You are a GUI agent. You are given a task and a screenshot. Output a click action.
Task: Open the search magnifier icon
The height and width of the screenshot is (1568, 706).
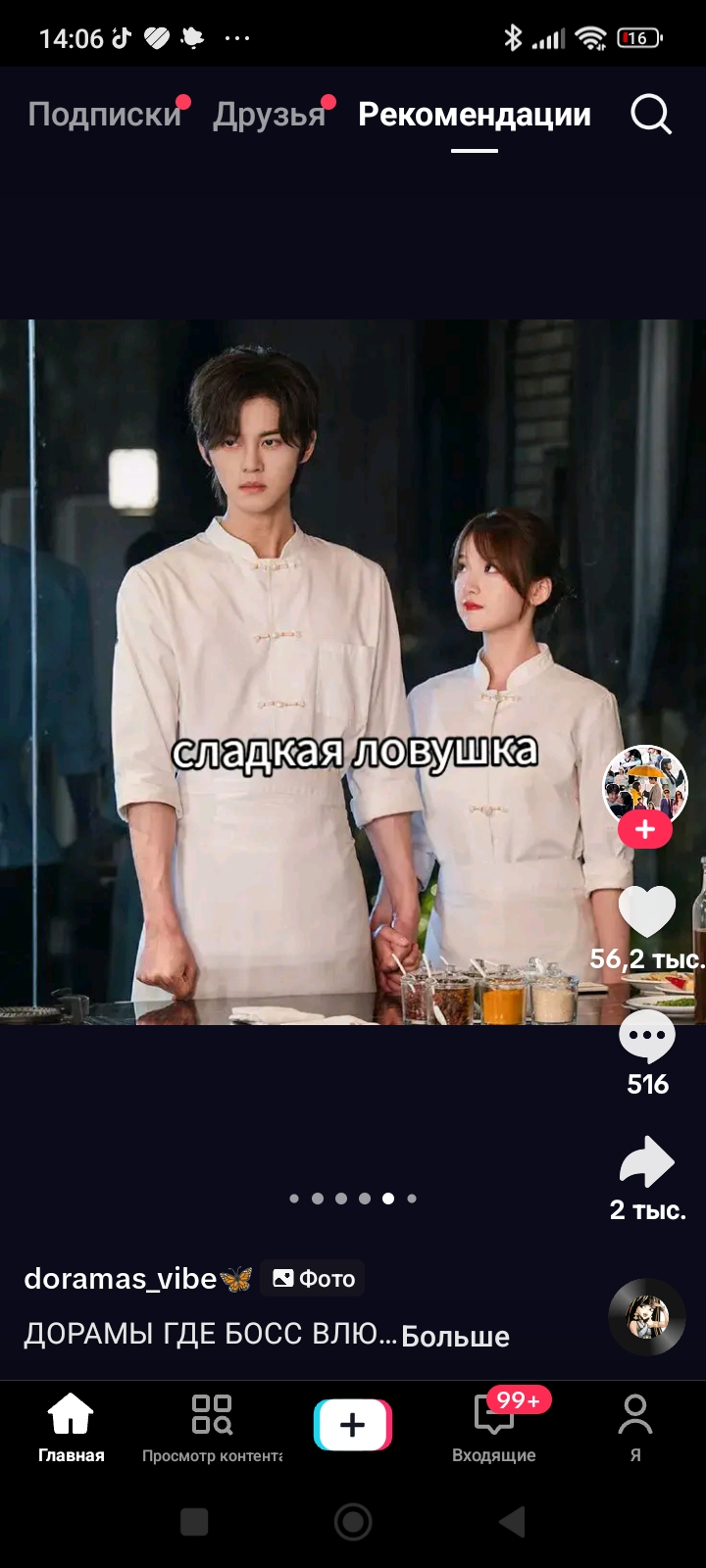(650, 114)
